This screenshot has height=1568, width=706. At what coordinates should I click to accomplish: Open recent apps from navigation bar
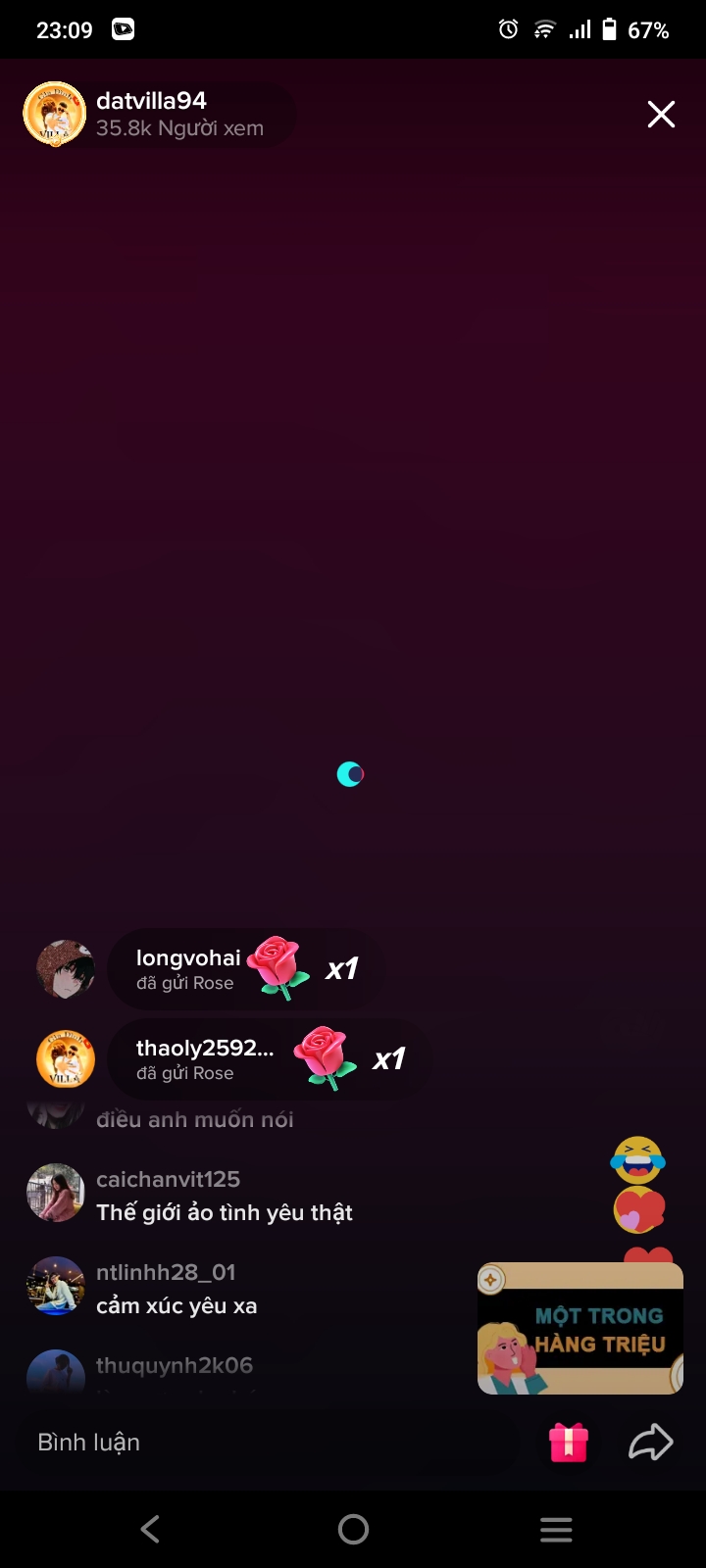556,1529
